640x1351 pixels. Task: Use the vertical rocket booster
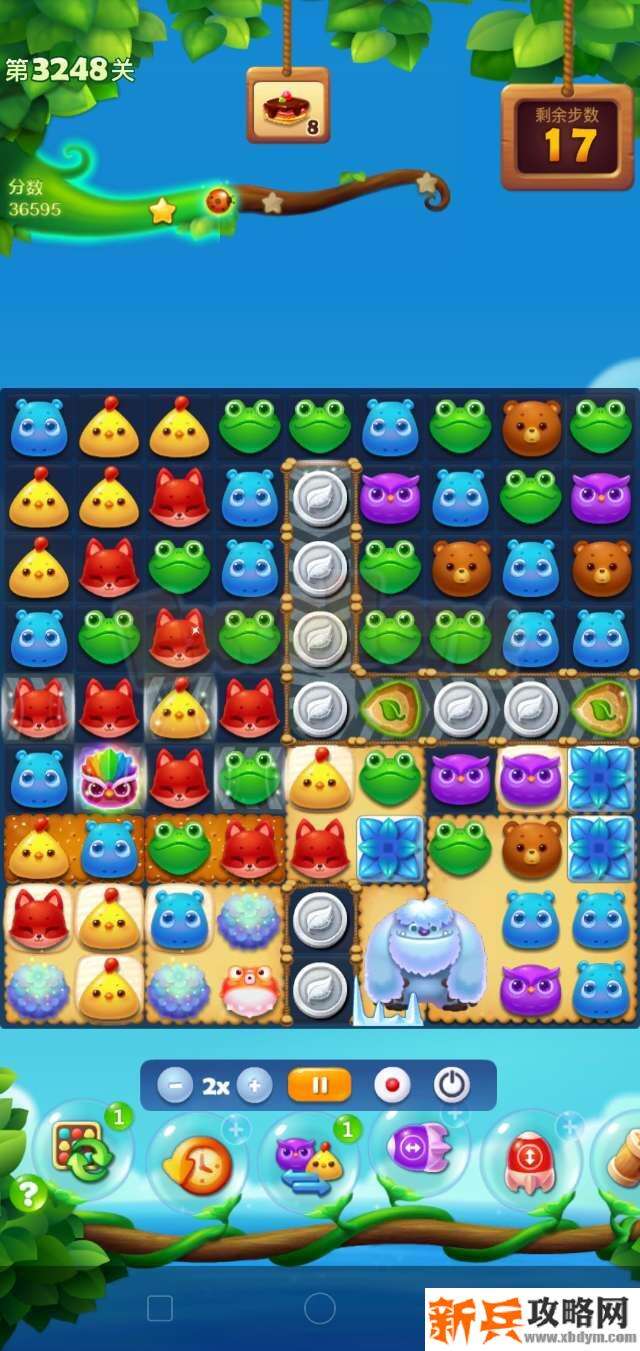coord(530,1161)
